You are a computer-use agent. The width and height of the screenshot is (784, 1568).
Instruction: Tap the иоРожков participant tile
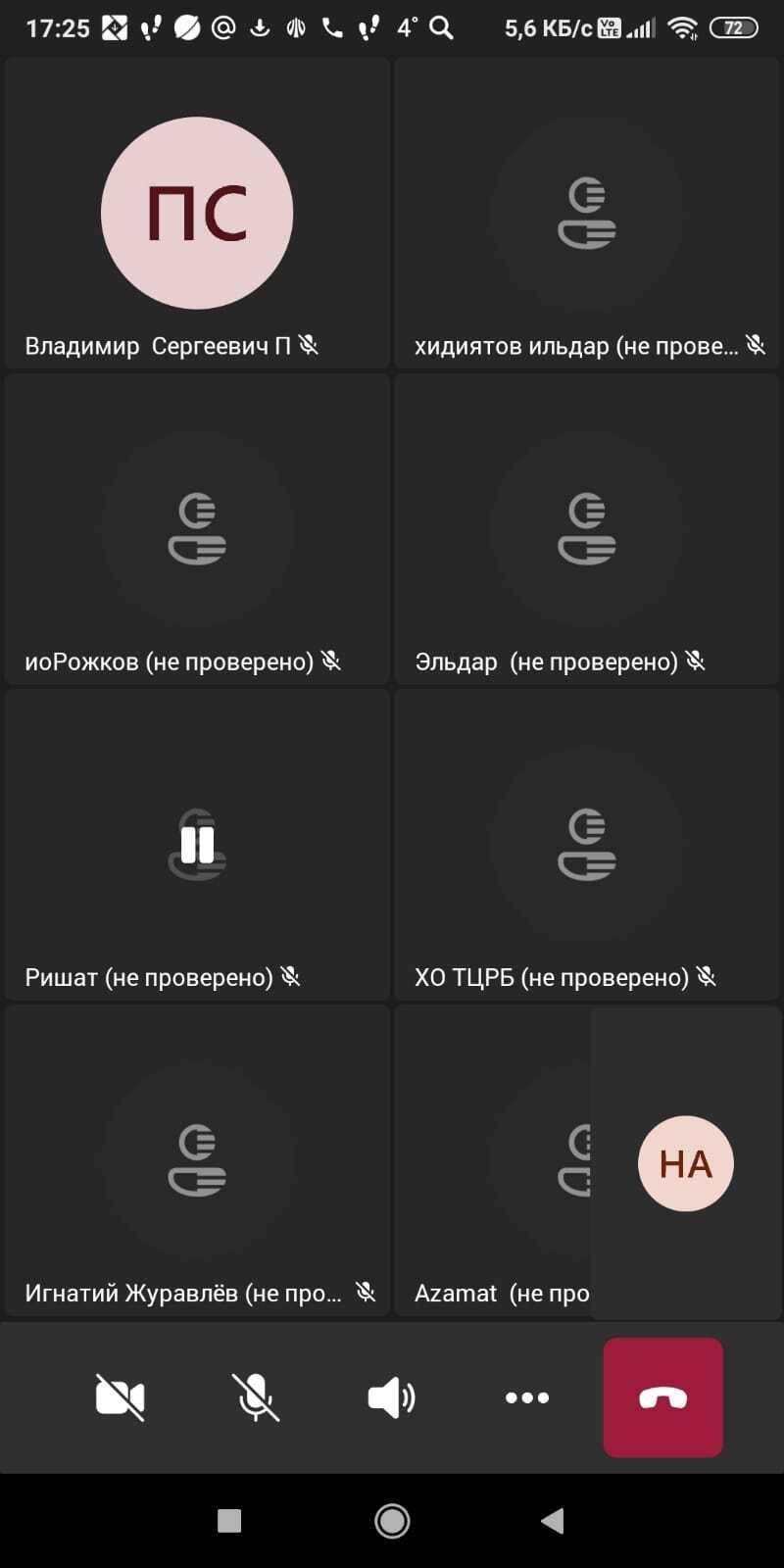(x=197, y=529)
